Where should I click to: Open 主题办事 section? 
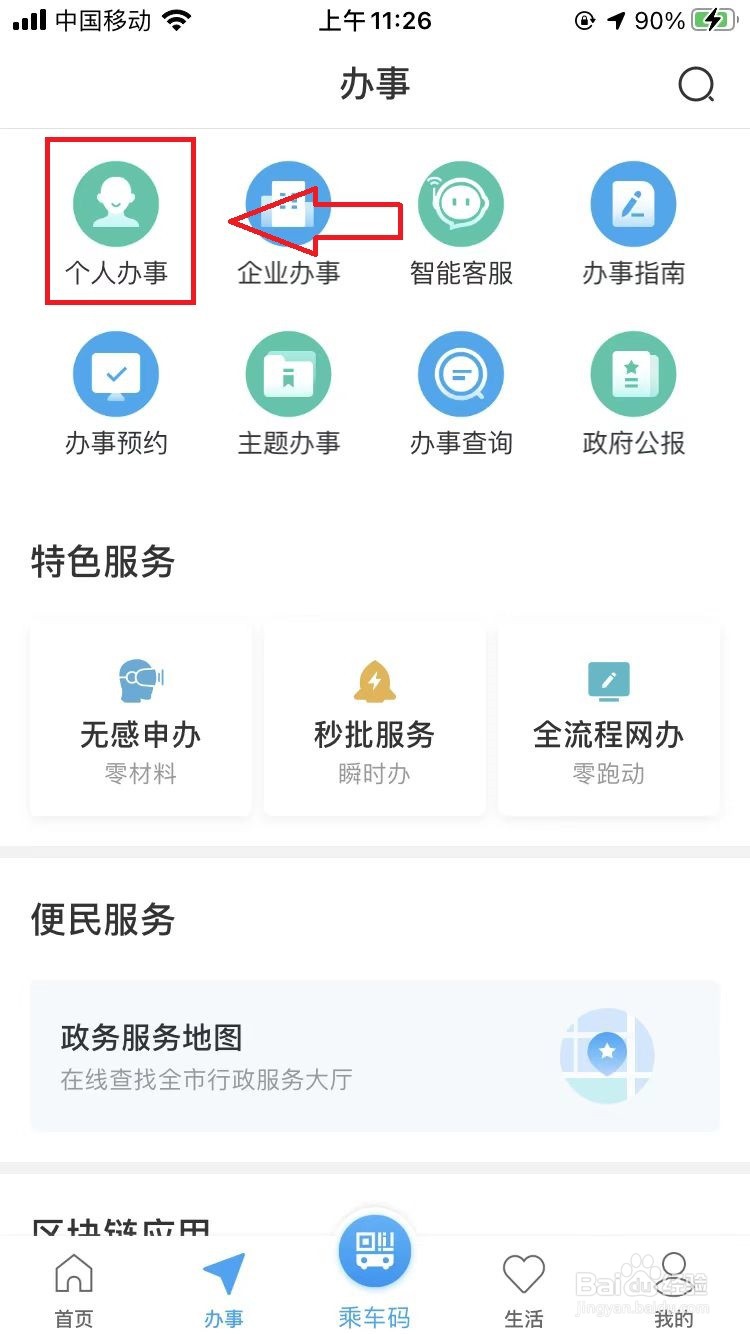288,393
